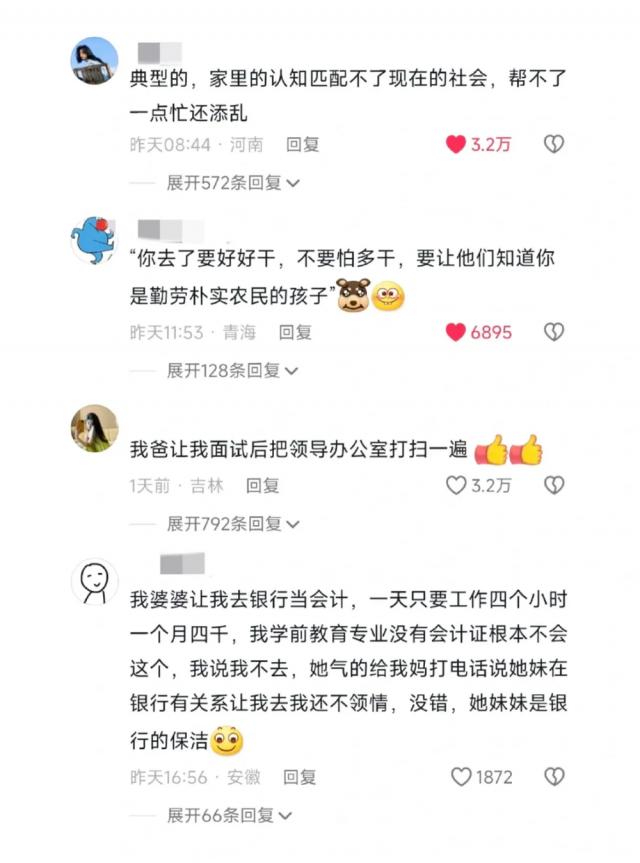The height and width of the screenshot is (863, 640).
Task: Dislike the 青海 comment about 勤劳朴实农民
Action: [553, 332]
